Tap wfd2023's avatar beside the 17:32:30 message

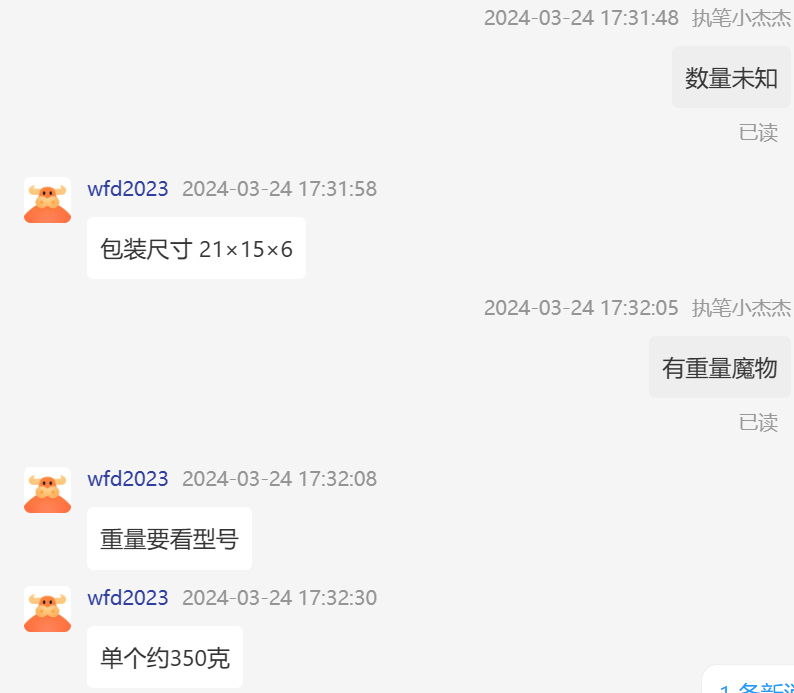47,609
